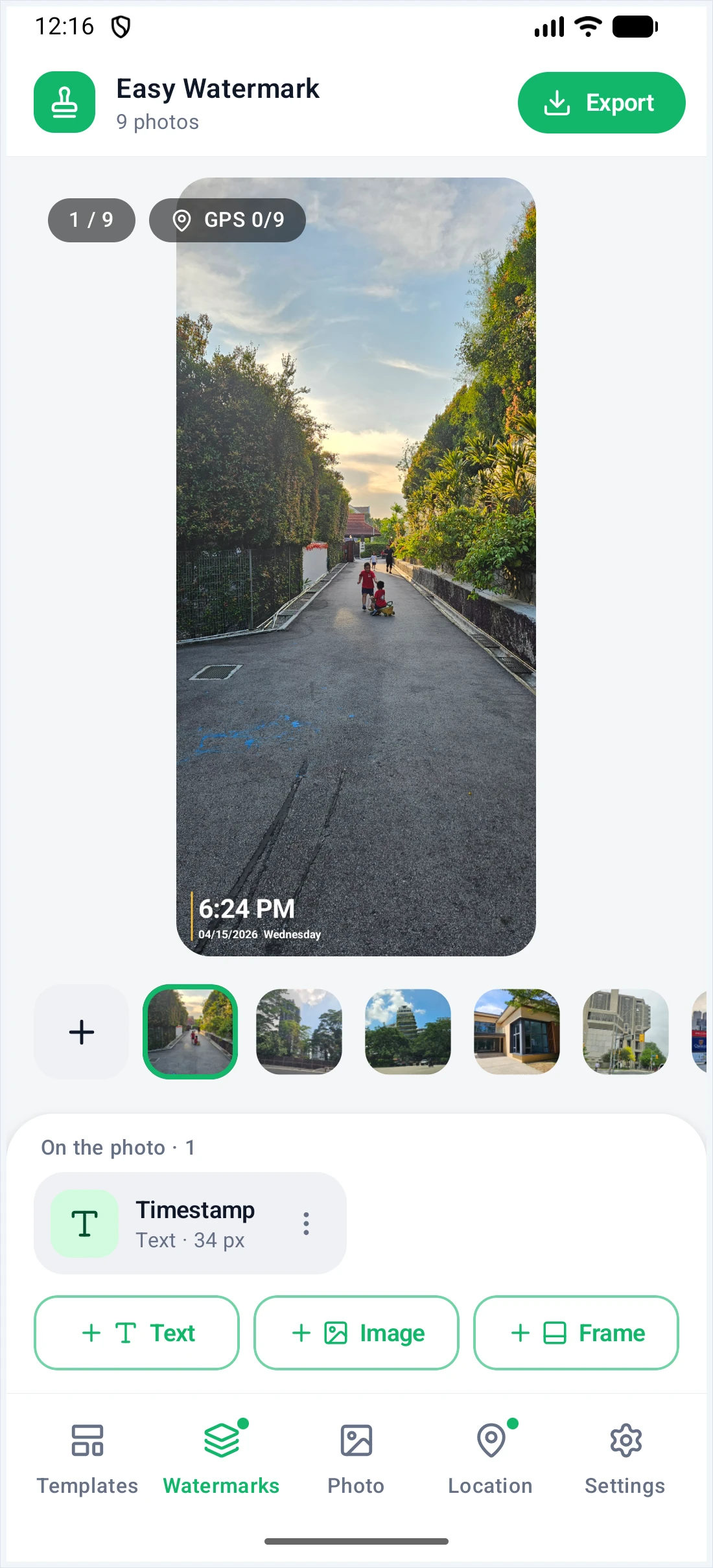Select the third thumbnail showing a tower
The height and width of the screenshot is (1568, 713).
[408, 1032]
